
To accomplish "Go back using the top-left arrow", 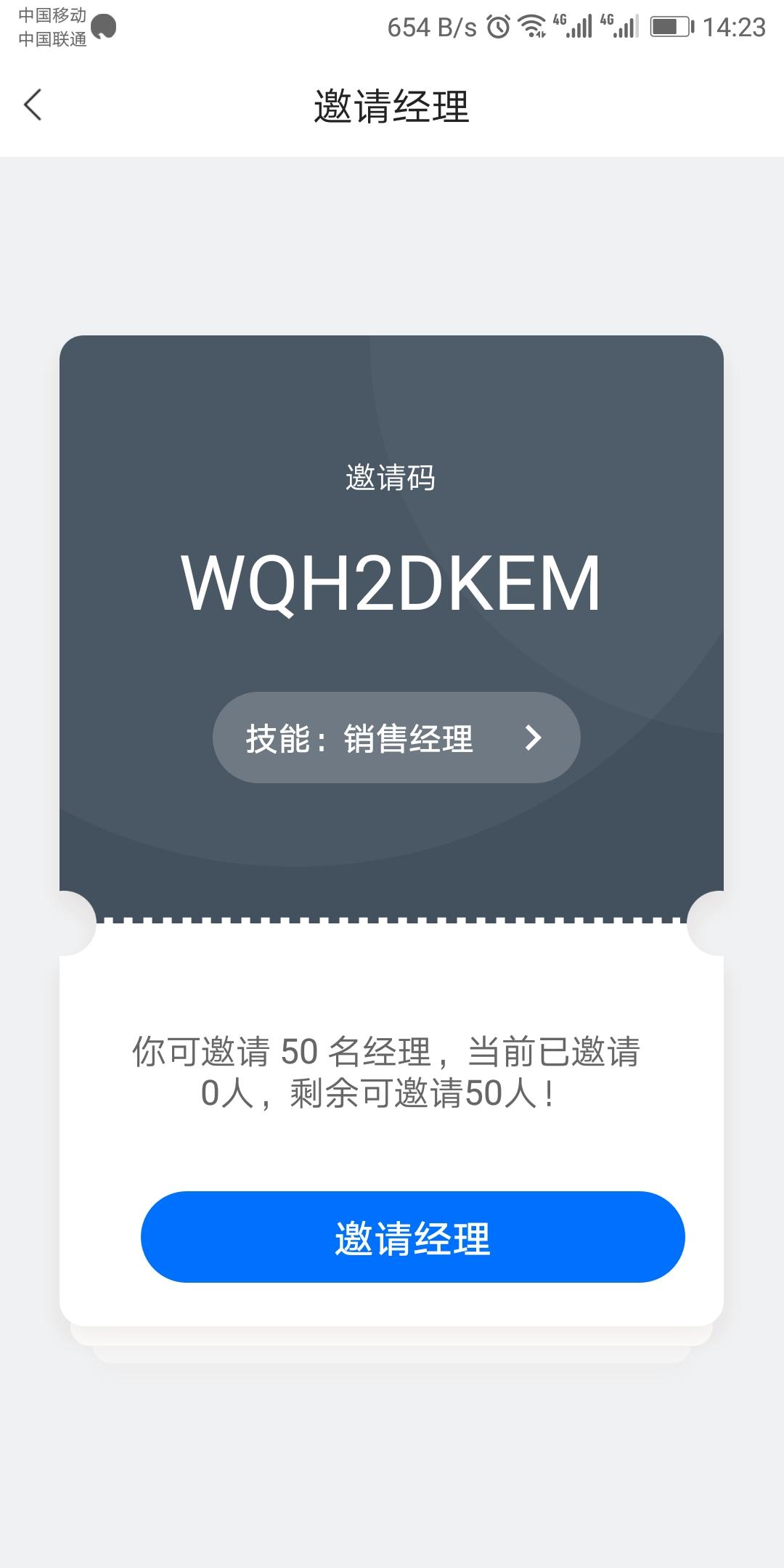I will [x=33, y=105].
